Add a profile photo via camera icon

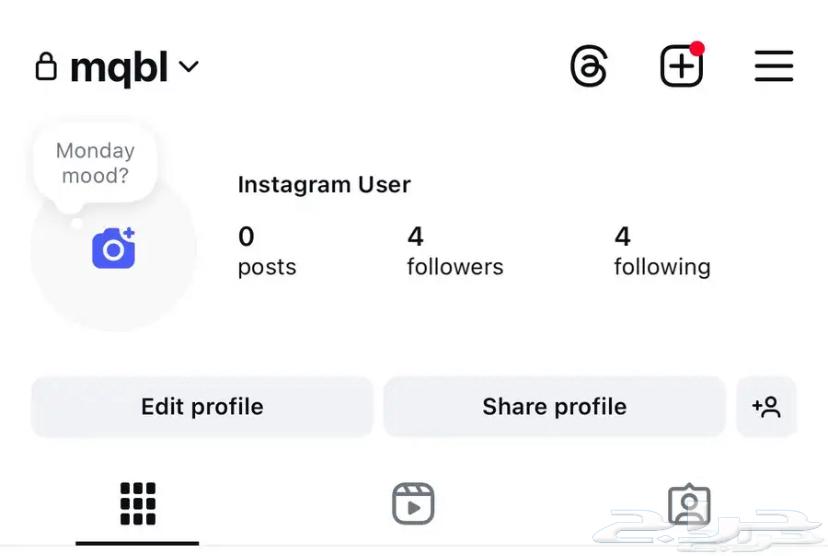point(113,248)
